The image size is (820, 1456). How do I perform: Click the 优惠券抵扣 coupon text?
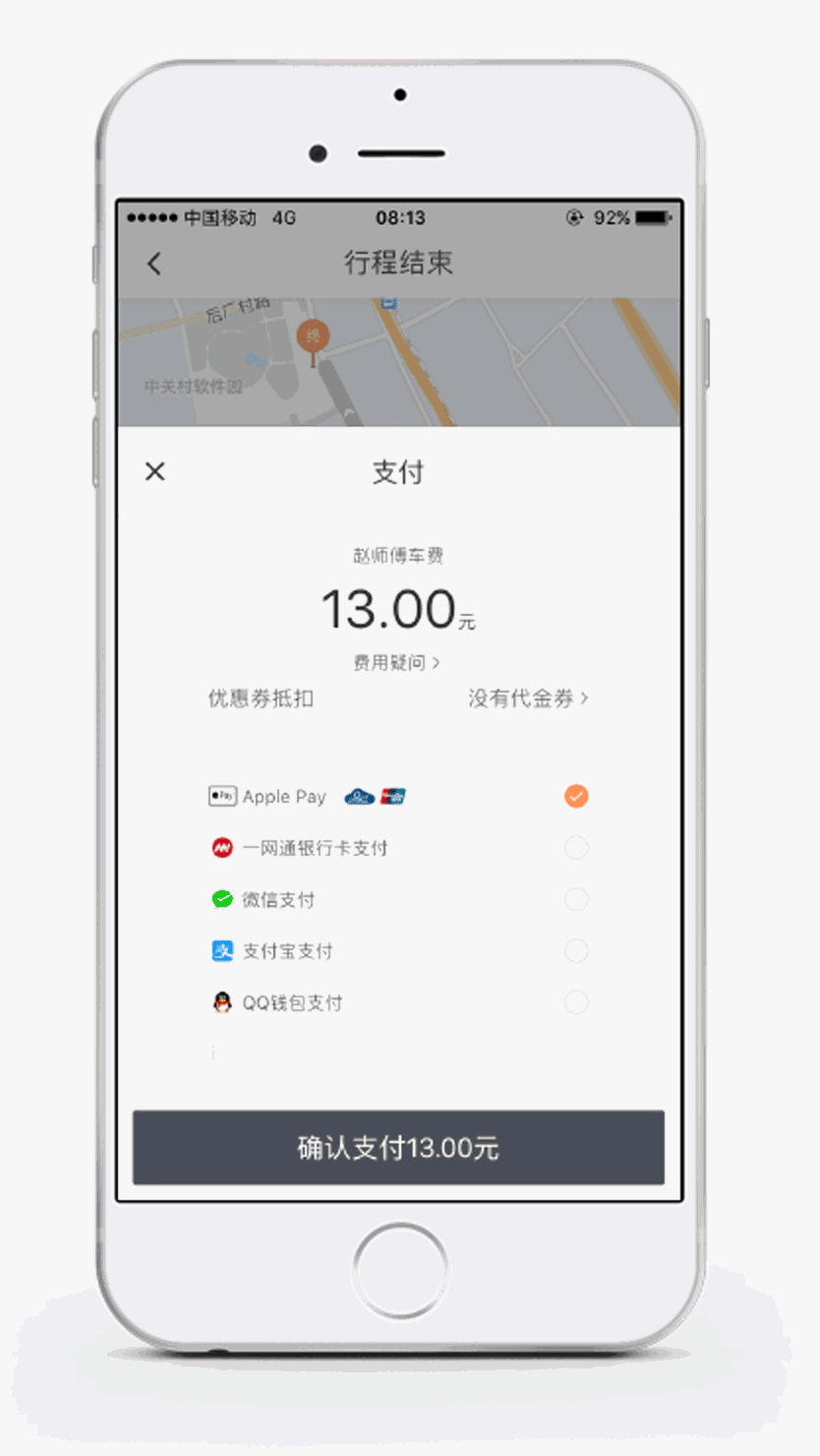[x=260, y=698]
